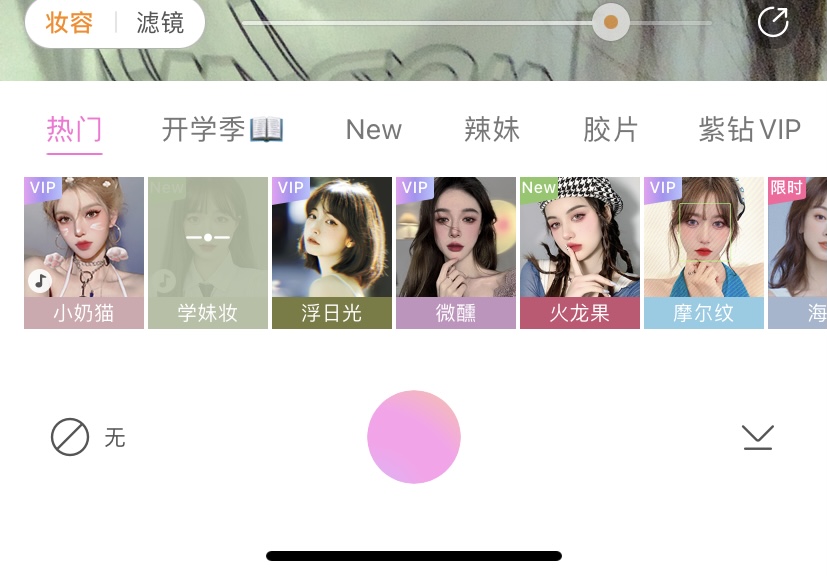
Task: Collapse the makeup panel with down arrow
Action: 758,437
